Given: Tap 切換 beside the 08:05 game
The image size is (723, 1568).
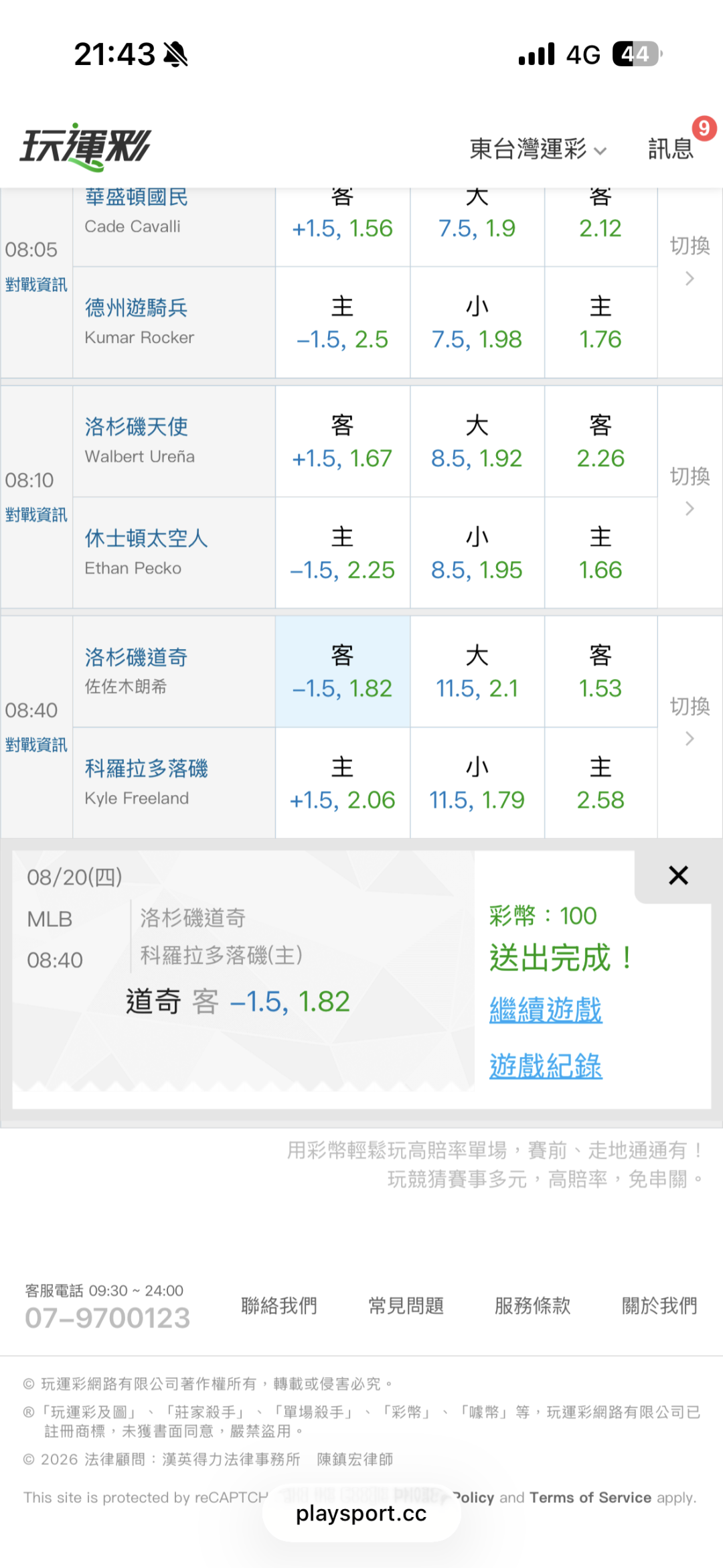Looking at the screenshot, I should [690, 260].
